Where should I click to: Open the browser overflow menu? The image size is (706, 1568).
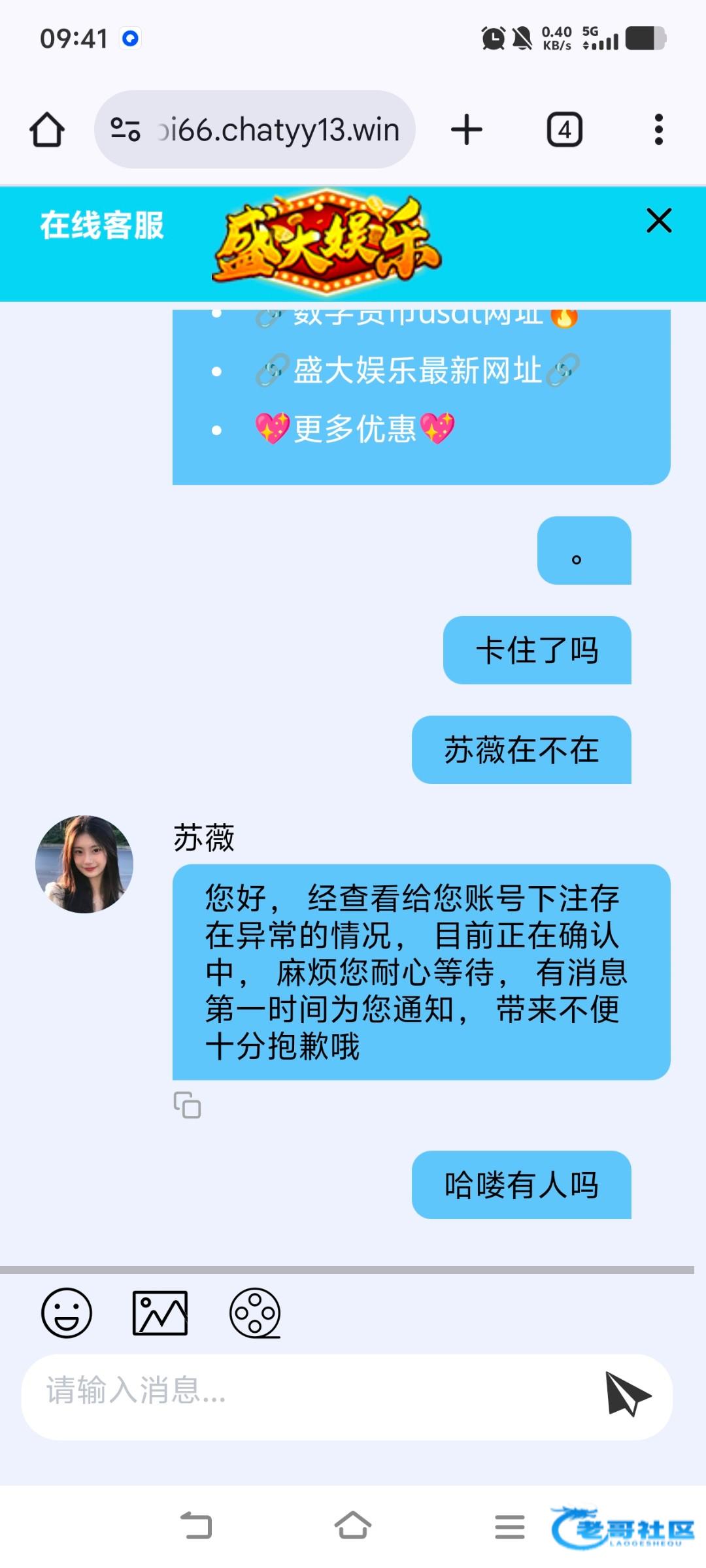(x=658, y=129)
